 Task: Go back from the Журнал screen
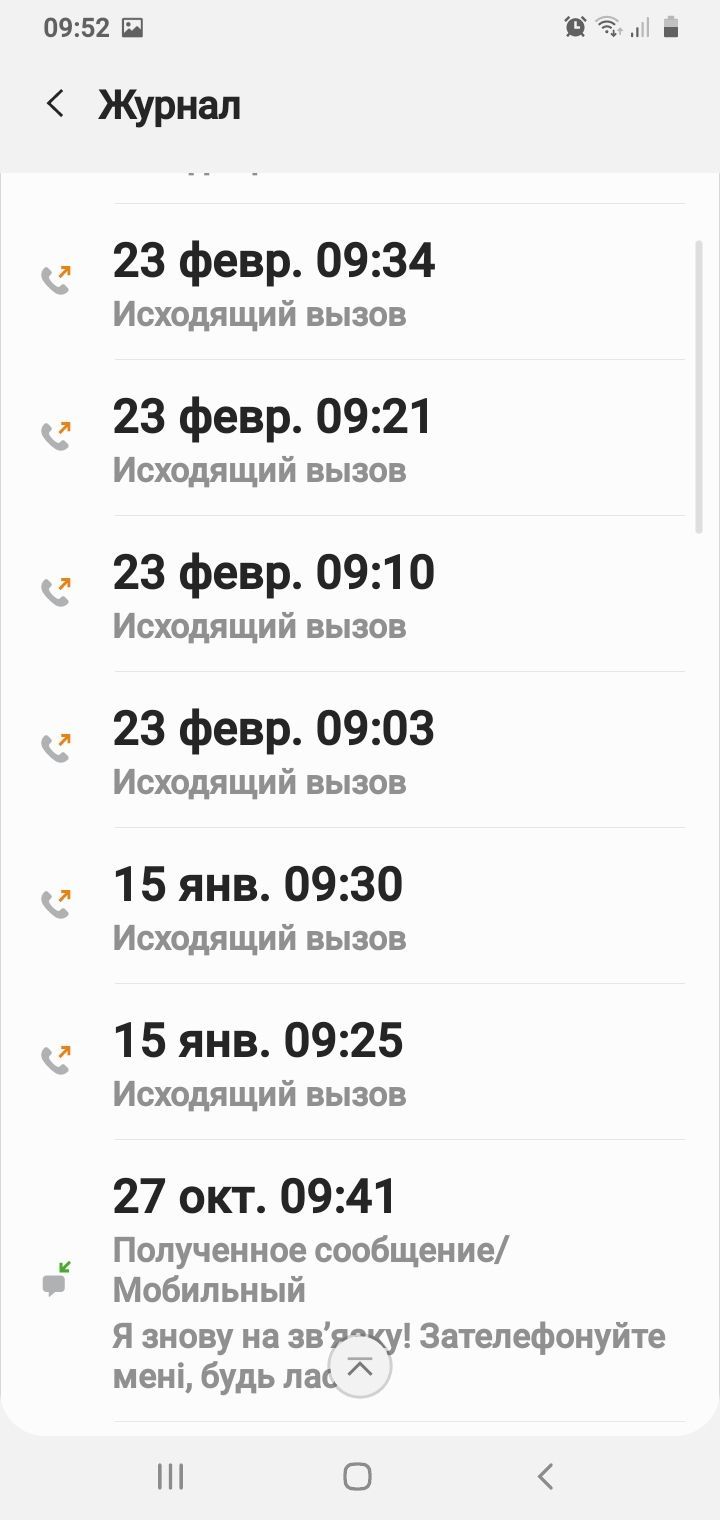coord(56,104)
